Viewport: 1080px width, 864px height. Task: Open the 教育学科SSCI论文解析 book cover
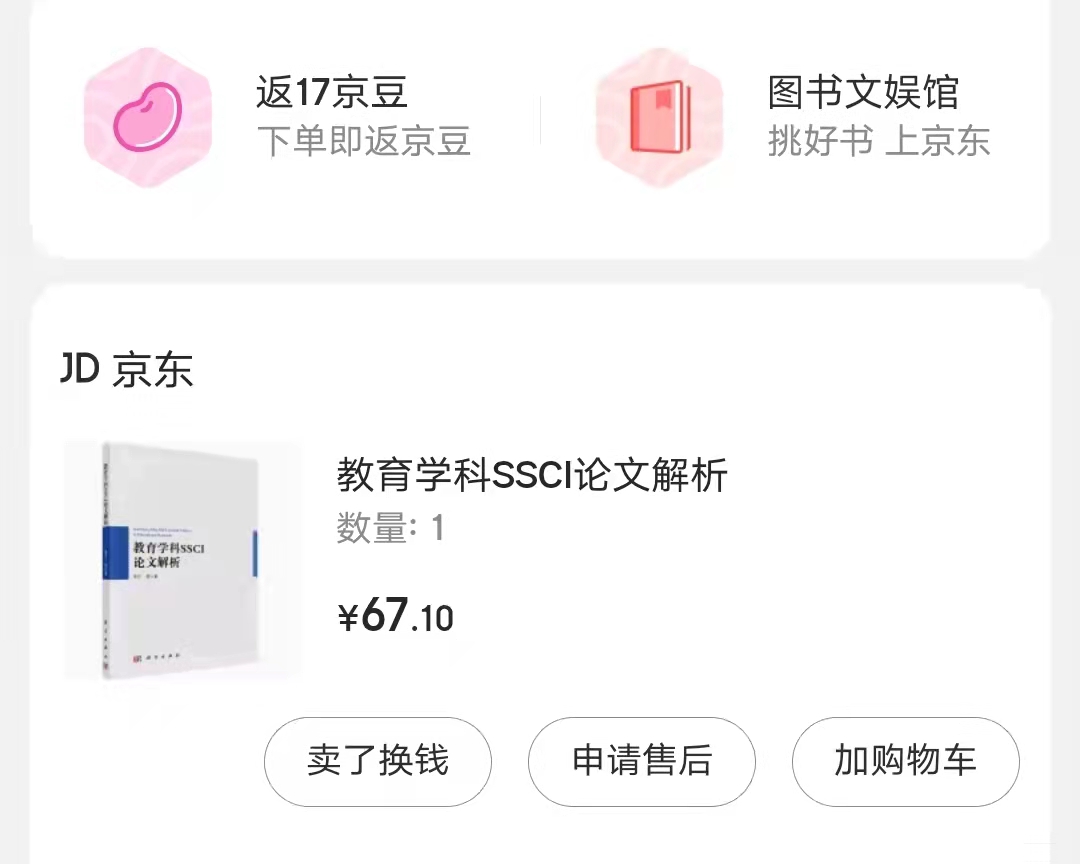point(183,561)
